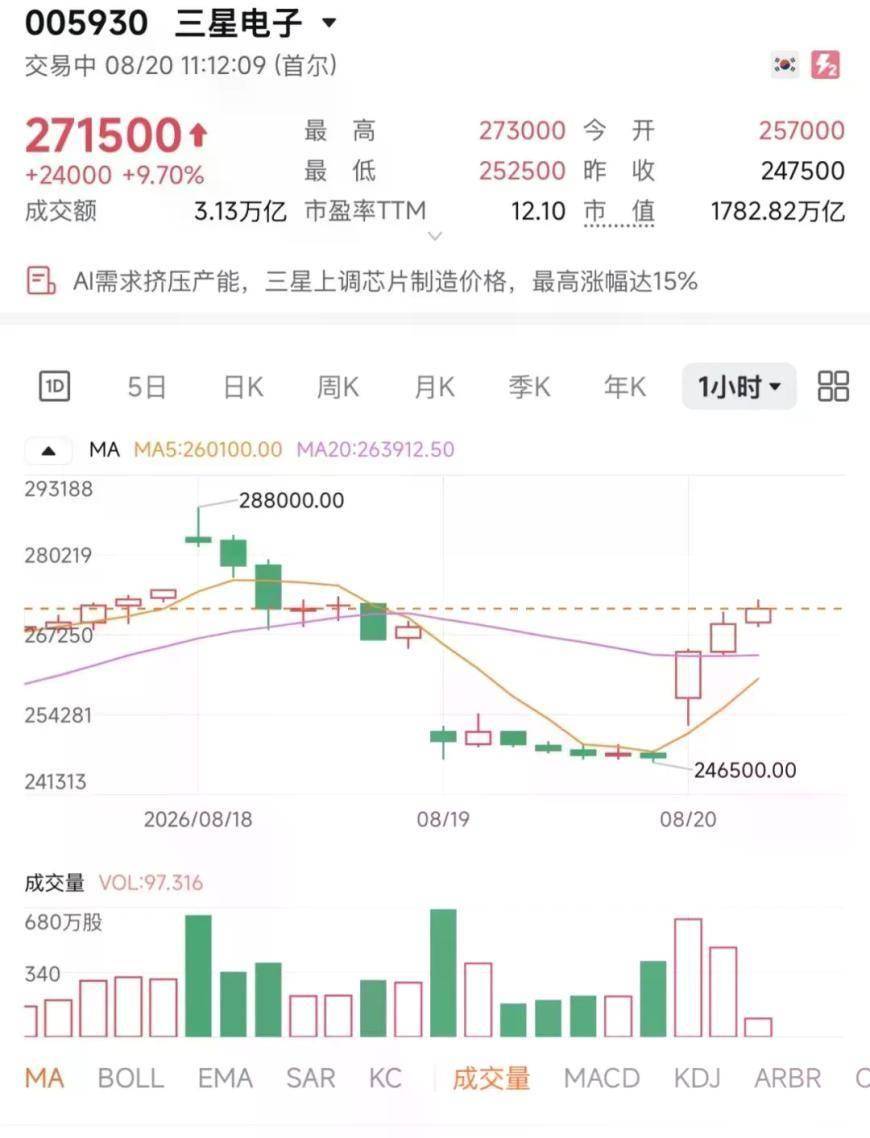Select the 年K yearly chart
870x1138 pixels.
tap(625, 387)
